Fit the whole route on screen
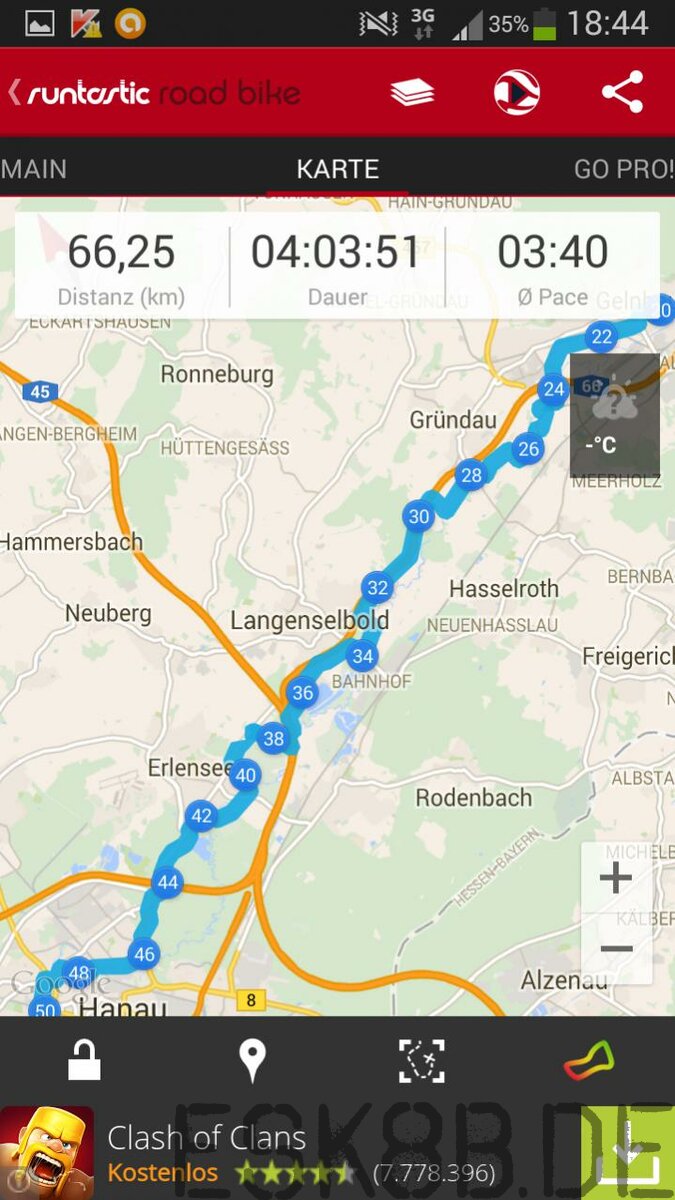 [x=421, y=1060]
